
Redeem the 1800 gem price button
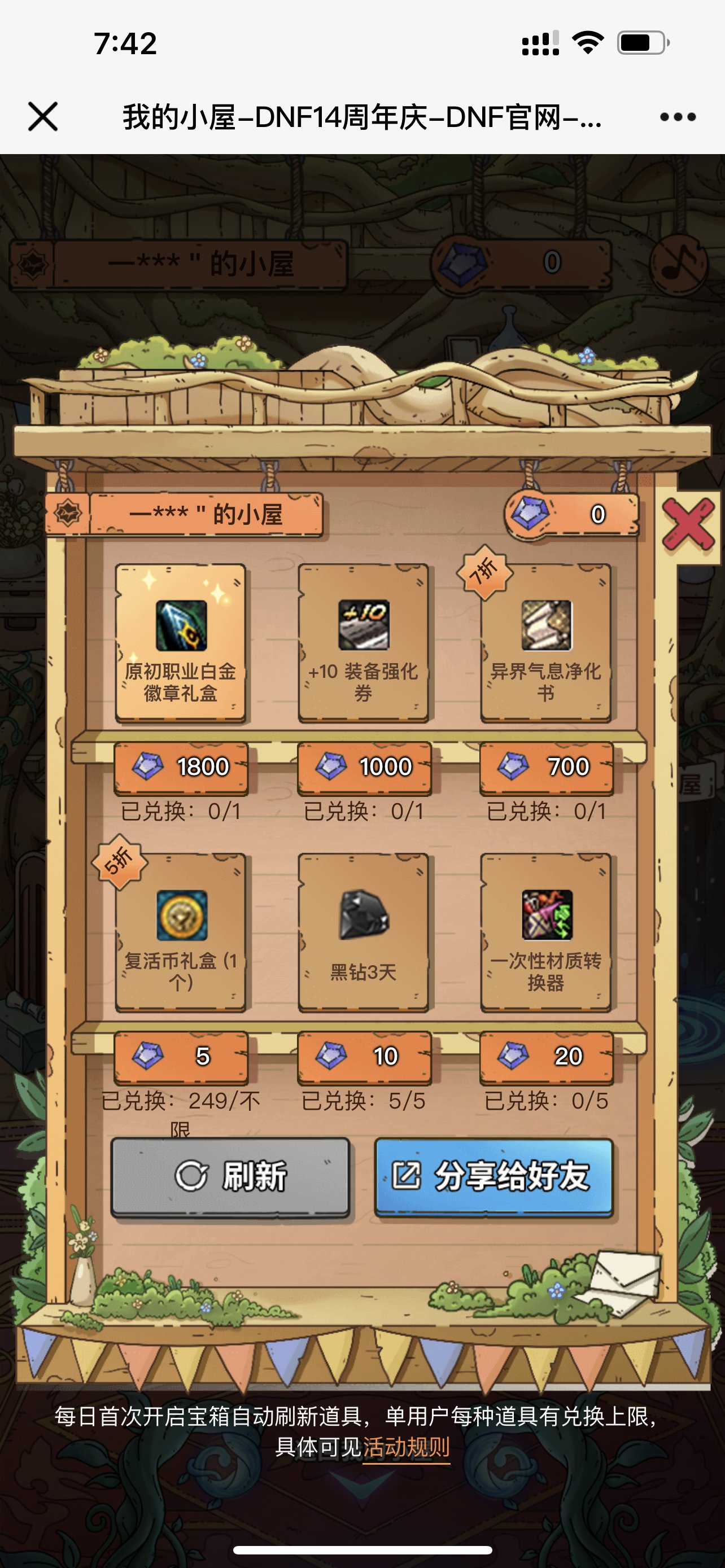click(181, 767)
